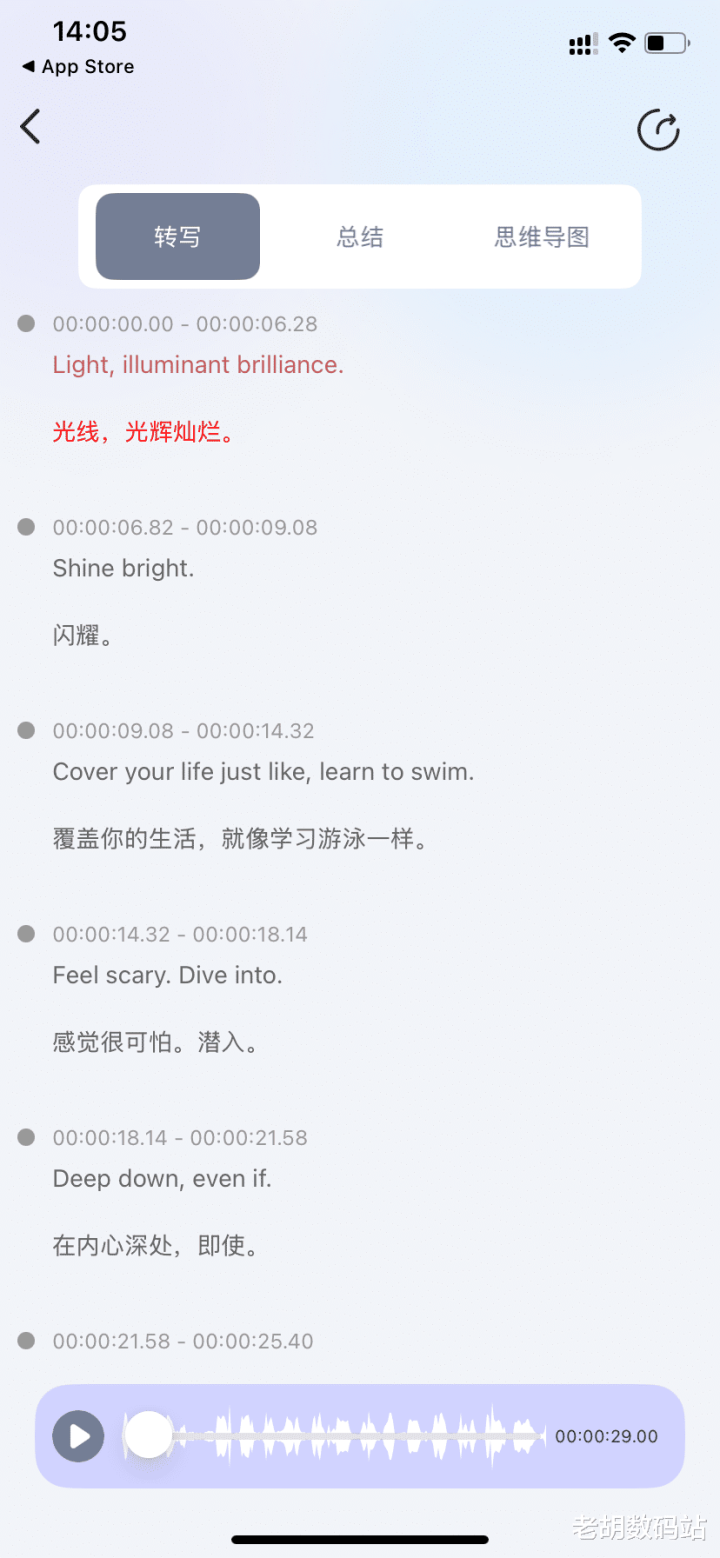Return to App Store via status bar link

78,67
